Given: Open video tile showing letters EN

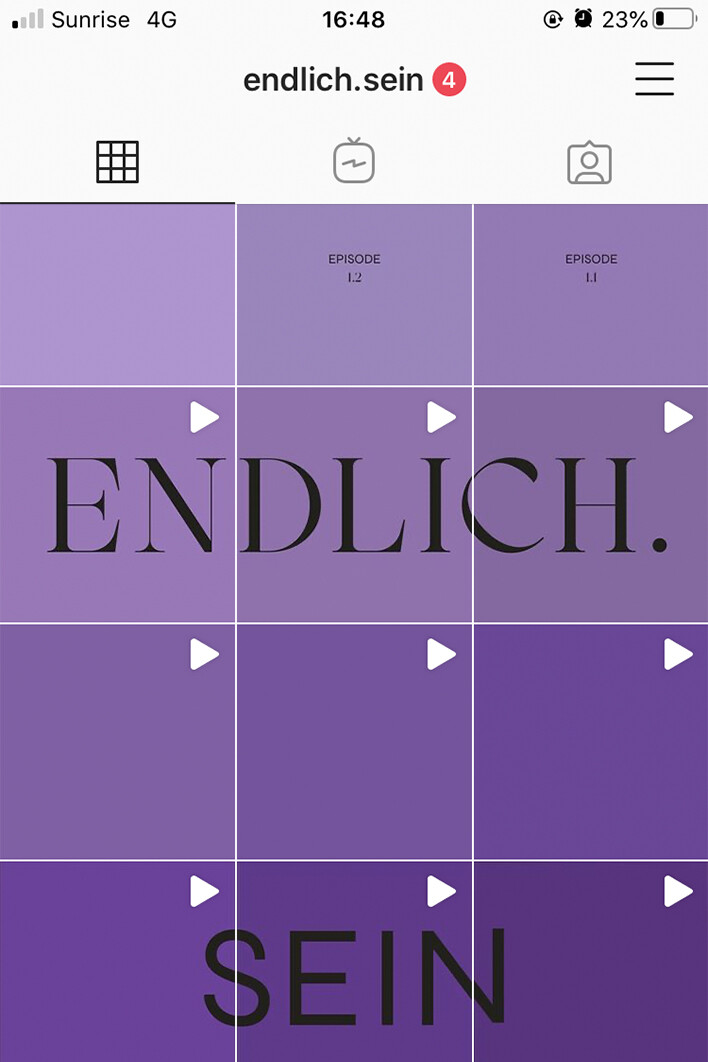Looking at the screenshot, I should [x=117, y=505].
